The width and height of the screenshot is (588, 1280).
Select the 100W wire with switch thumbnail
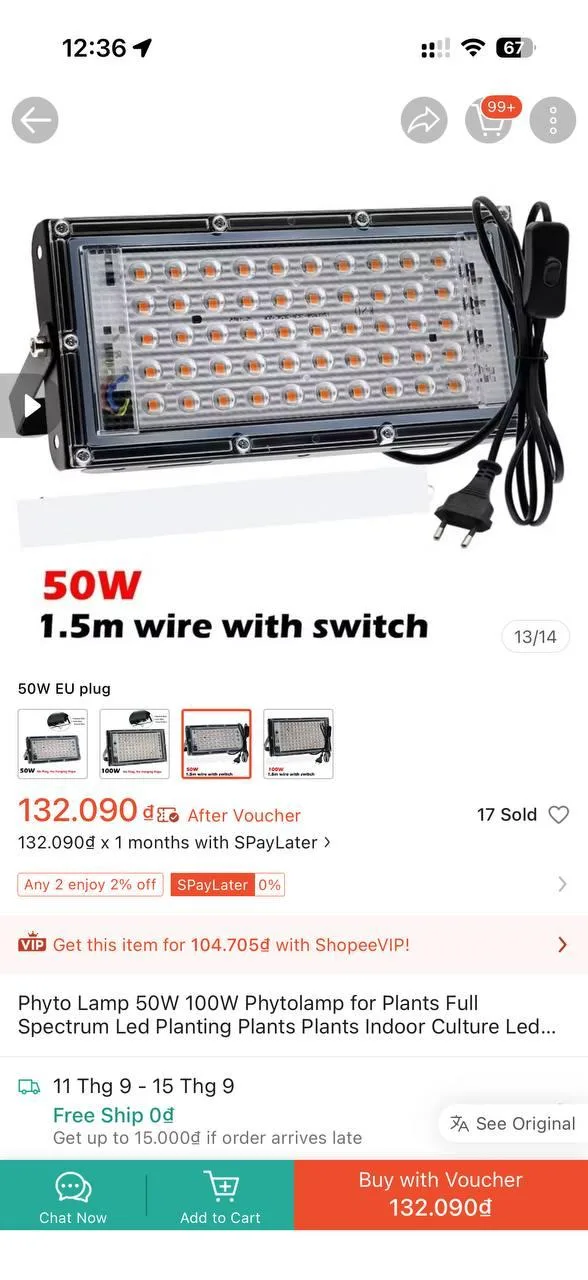click(298, 744)
